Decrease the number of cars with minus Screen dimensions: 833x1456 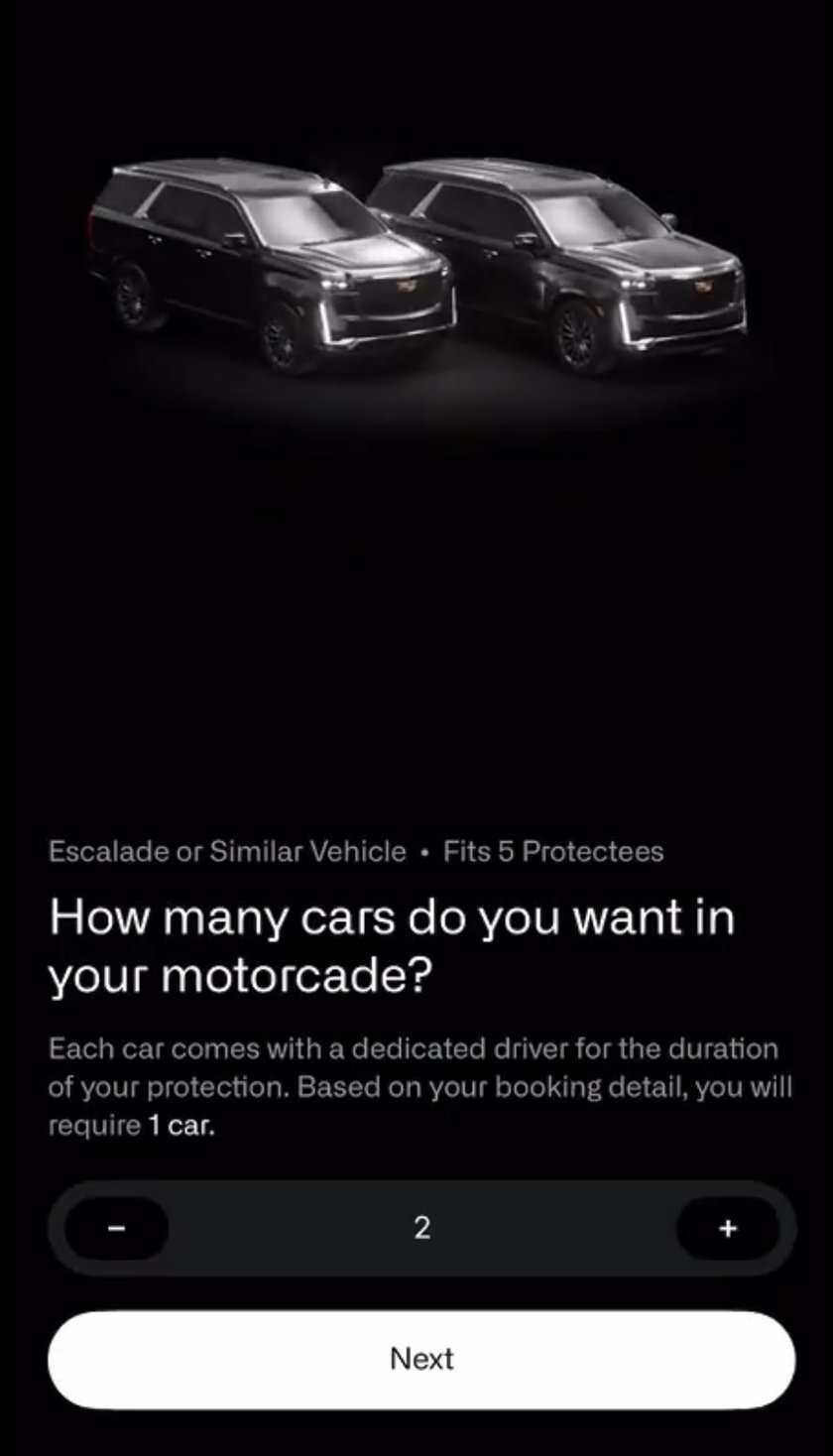pos(116,1228)
